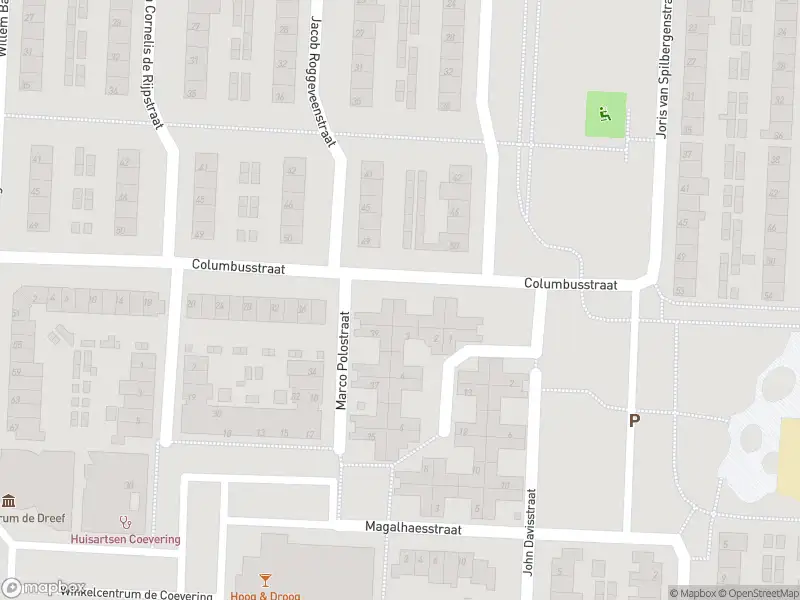Select the Huisartsen Coevering doctor marker

pos(125,522)
